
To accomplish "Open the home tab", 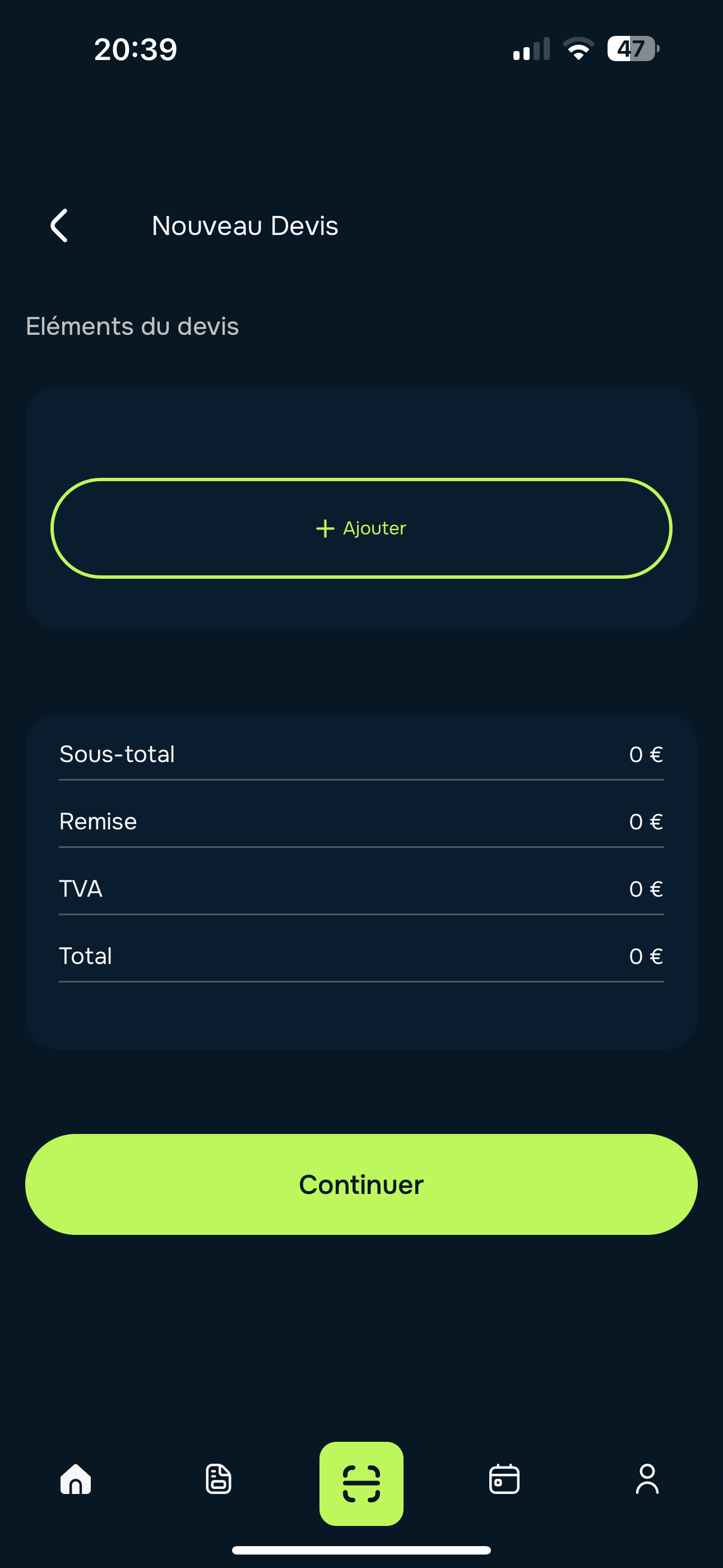I will (x=76, y=1479).
